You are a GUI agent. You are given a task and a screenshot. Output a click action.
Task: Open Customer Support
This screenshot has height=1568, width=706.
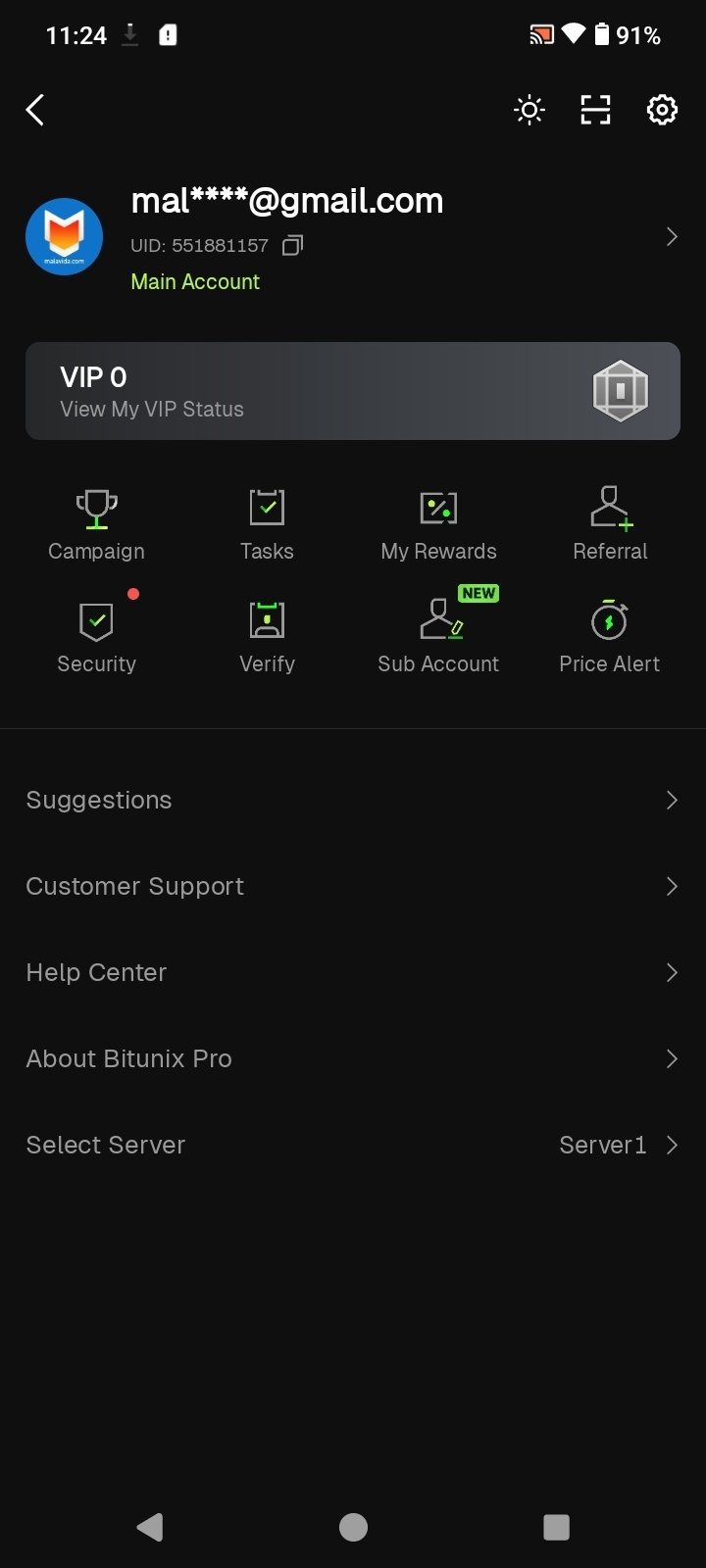353,886
